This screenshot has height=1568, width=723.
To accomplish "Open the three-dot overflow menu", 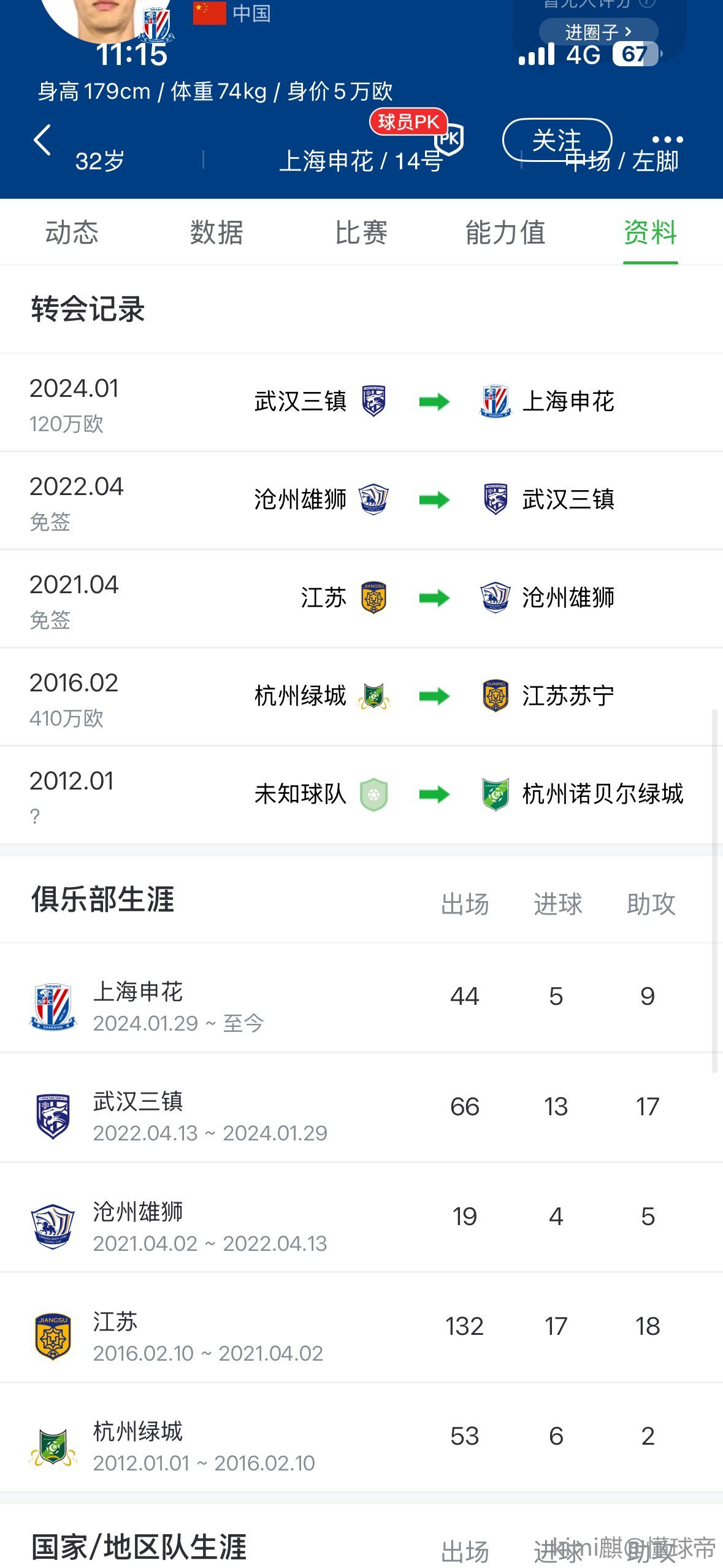I will 667,140.
